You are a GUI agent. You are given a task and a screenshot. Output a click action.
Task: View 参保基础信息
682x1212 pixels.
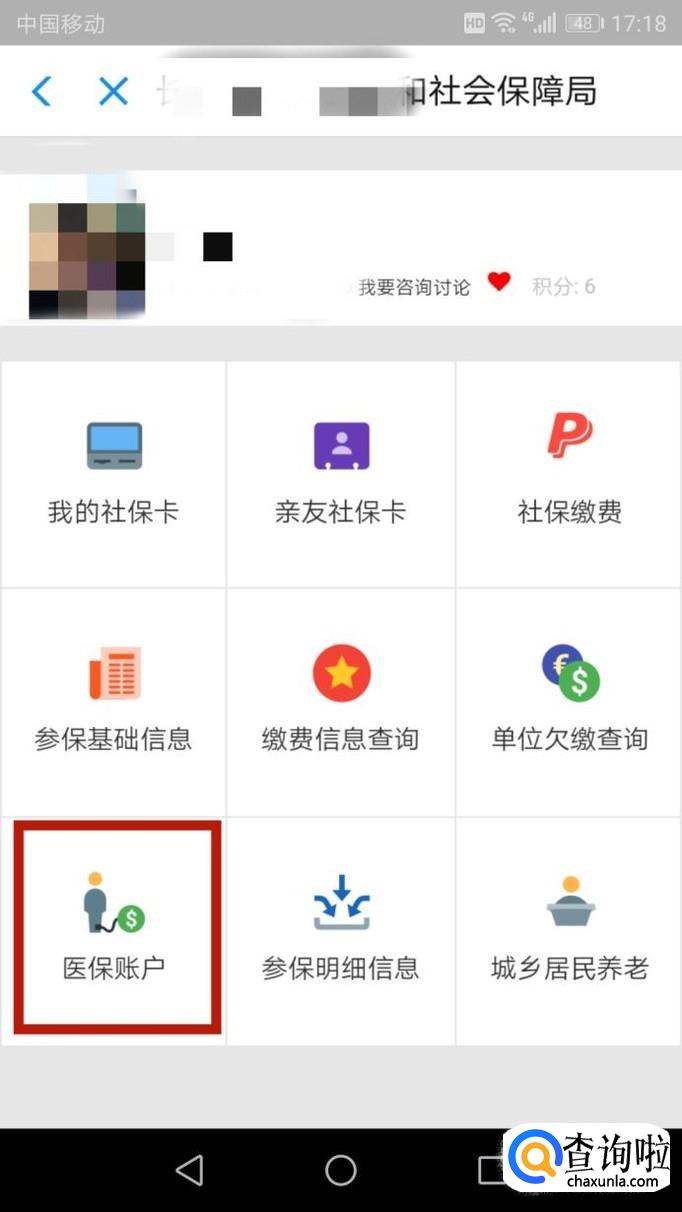[113, 701]
